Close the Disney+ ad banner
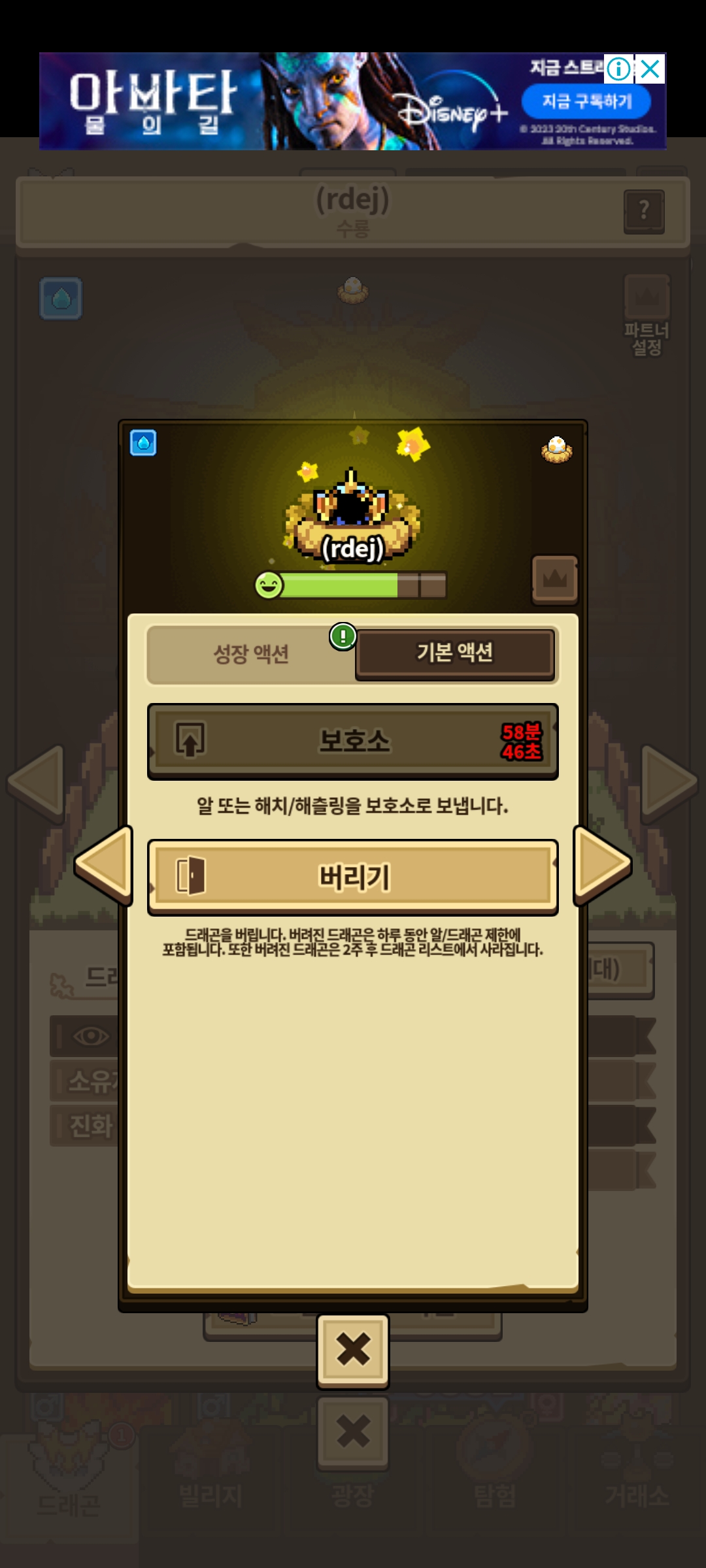The width and height of the screenshot is (706, 1568). pyautogui.click(x=650, y=69)
